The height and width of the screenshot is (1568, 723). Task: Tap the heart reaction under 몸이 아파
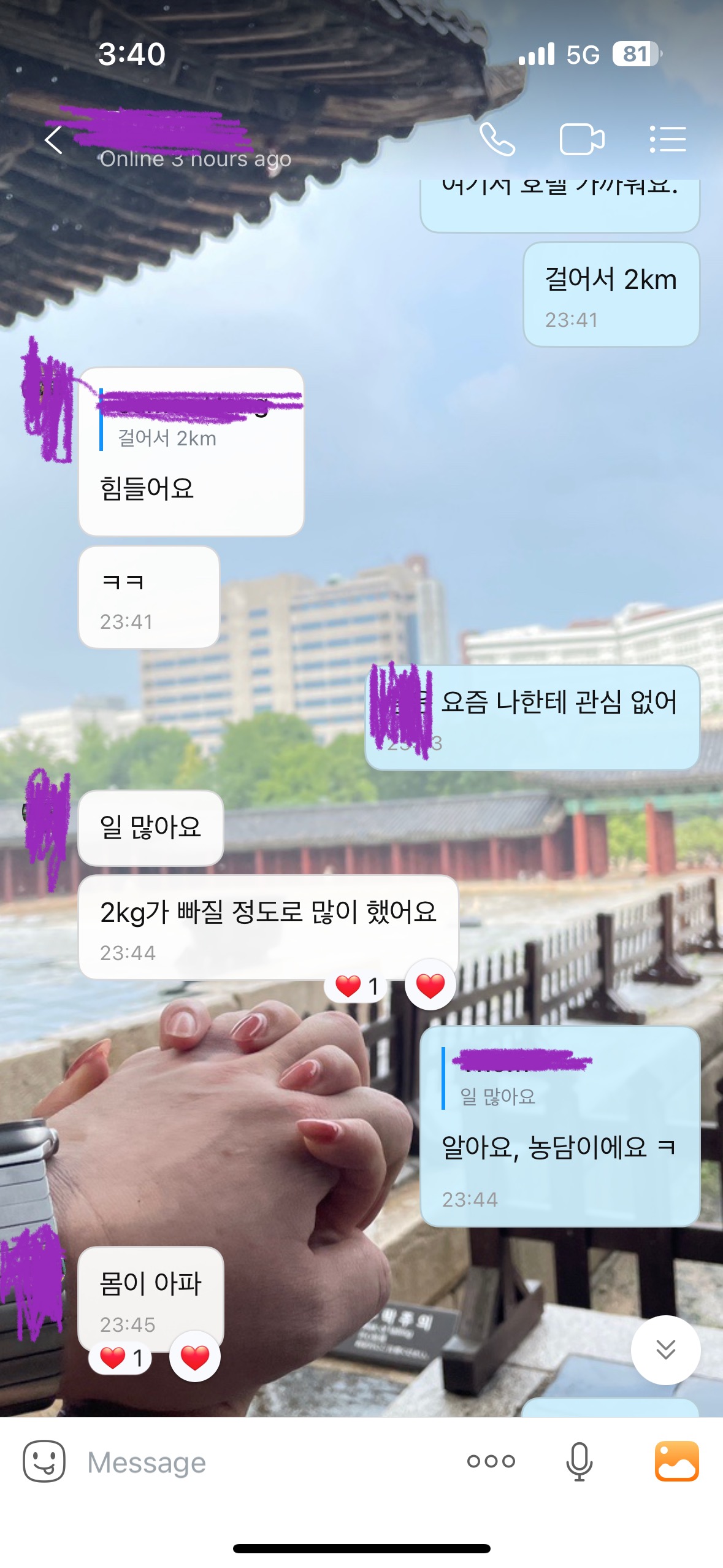pyautogui.click(x=195, y=1356)
